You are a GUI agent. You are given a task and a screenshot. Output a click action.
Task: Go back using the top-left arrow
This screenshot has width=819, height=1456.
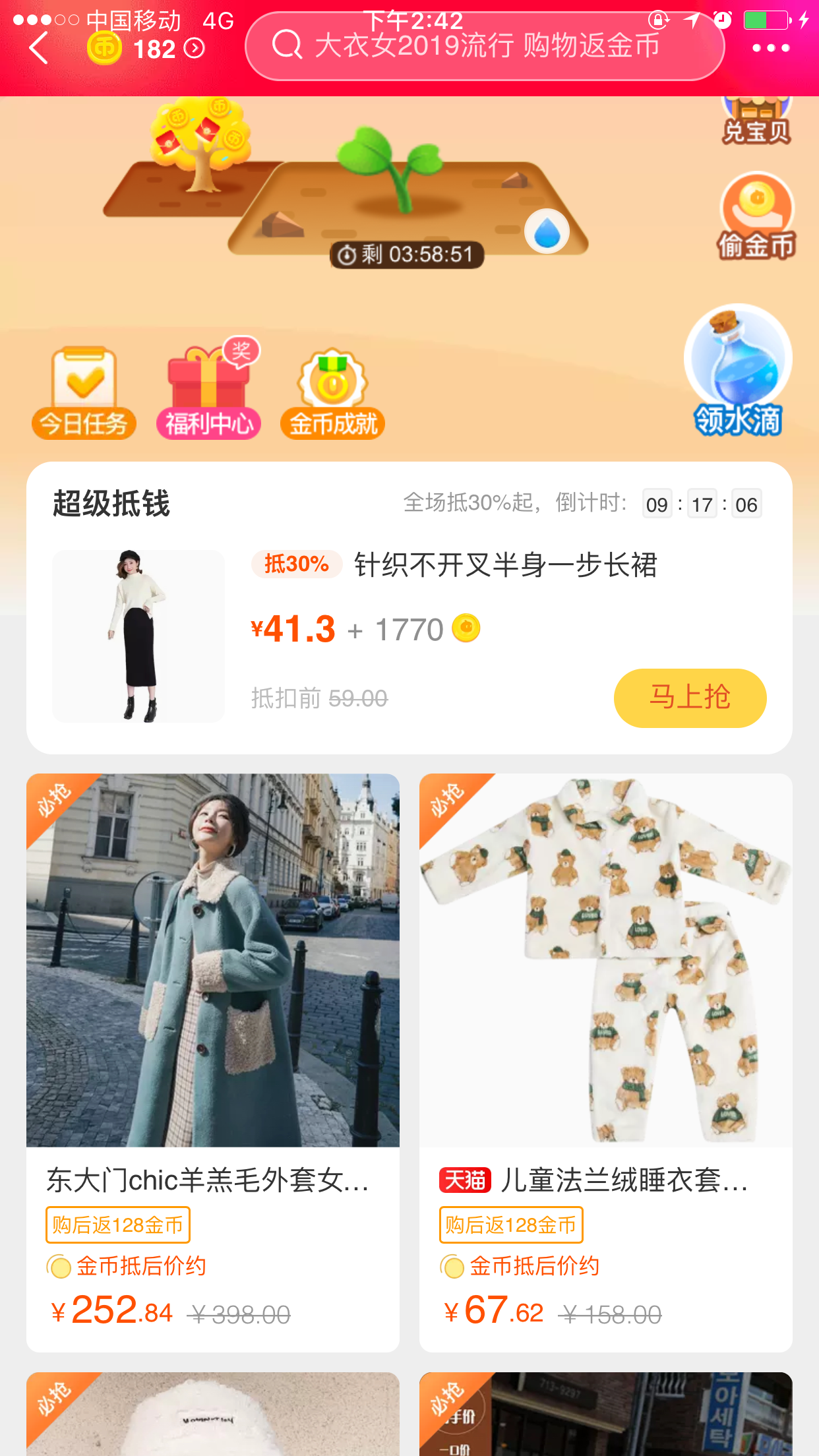click(40, 48)
